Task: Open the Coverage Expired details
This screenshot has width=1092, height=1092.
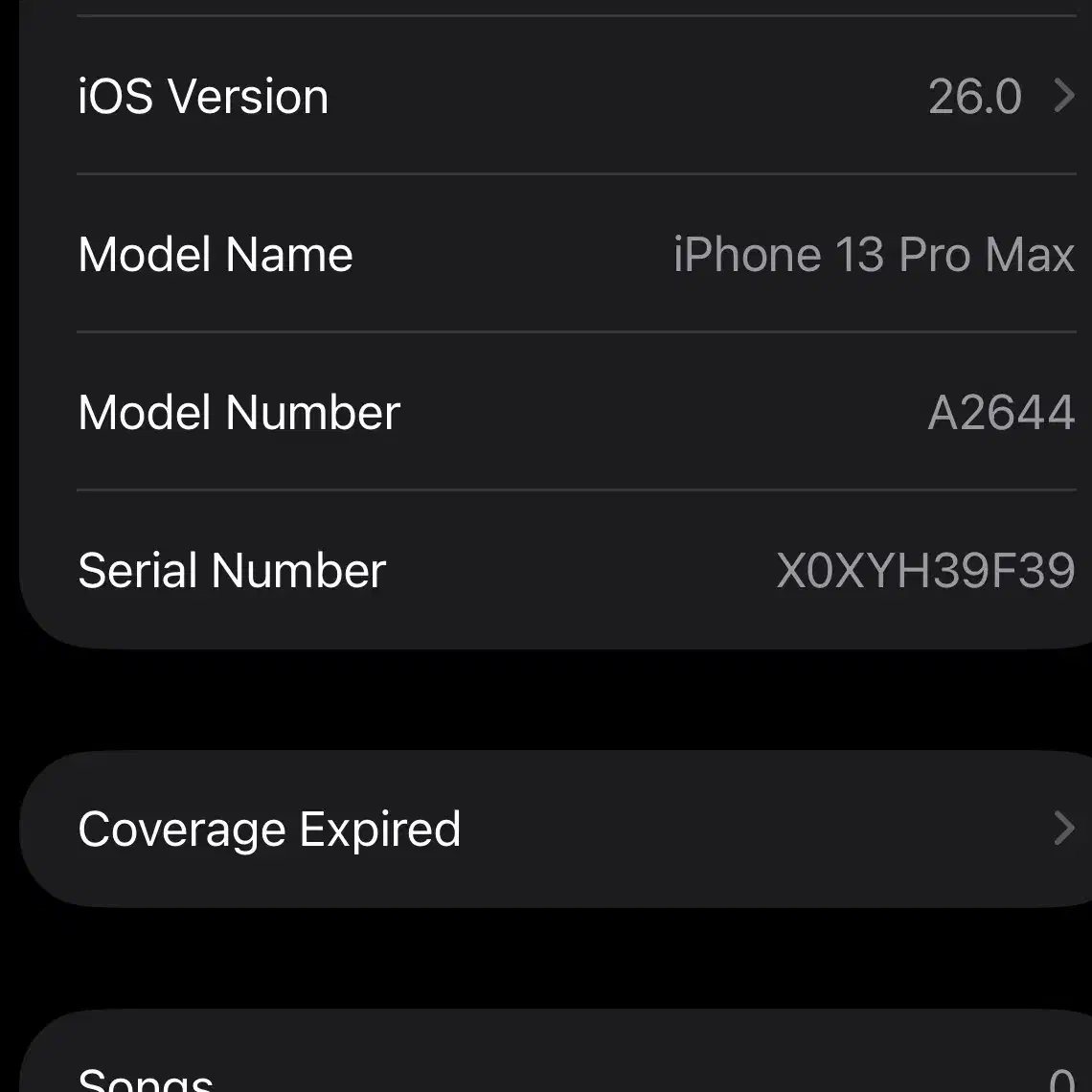Action: pos(556,829)
